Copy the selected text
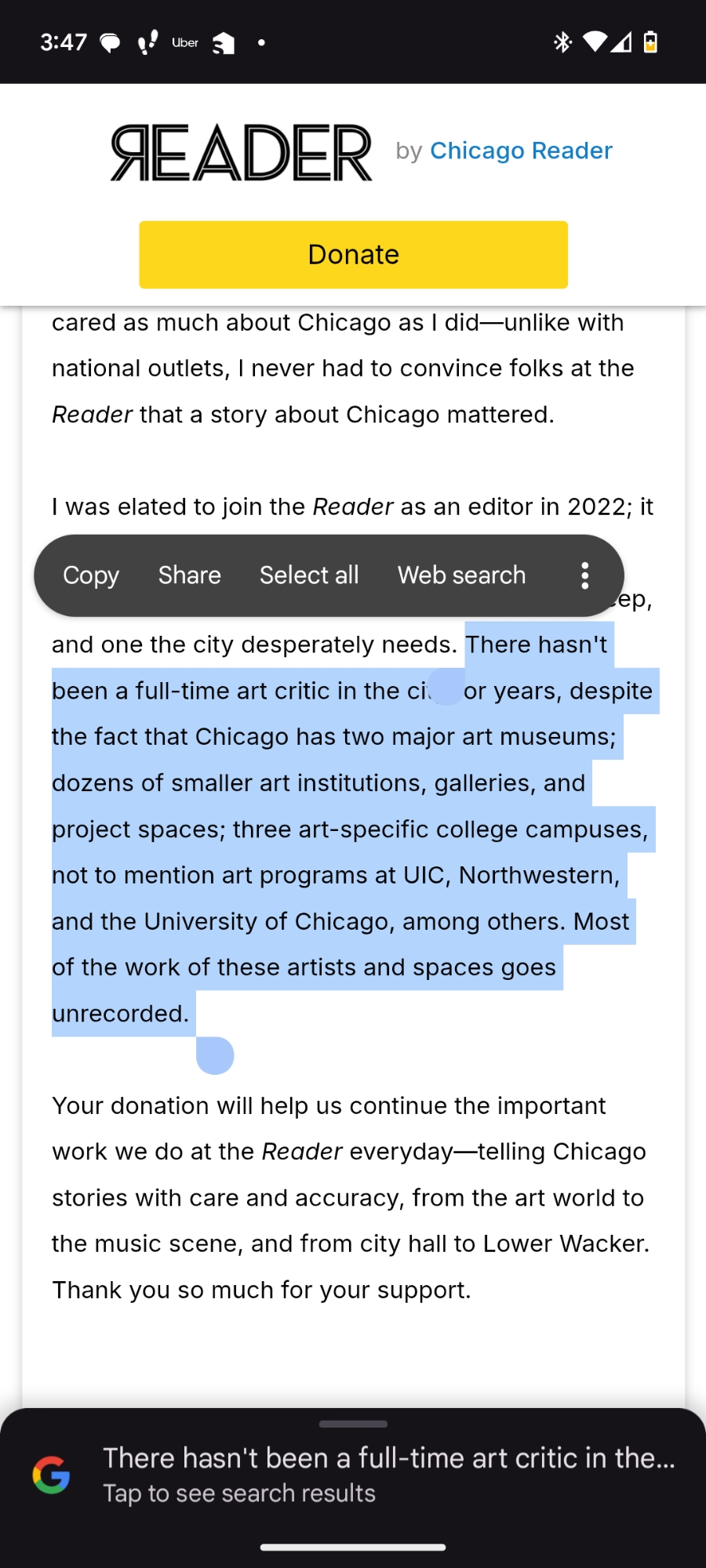 point(91,575)
